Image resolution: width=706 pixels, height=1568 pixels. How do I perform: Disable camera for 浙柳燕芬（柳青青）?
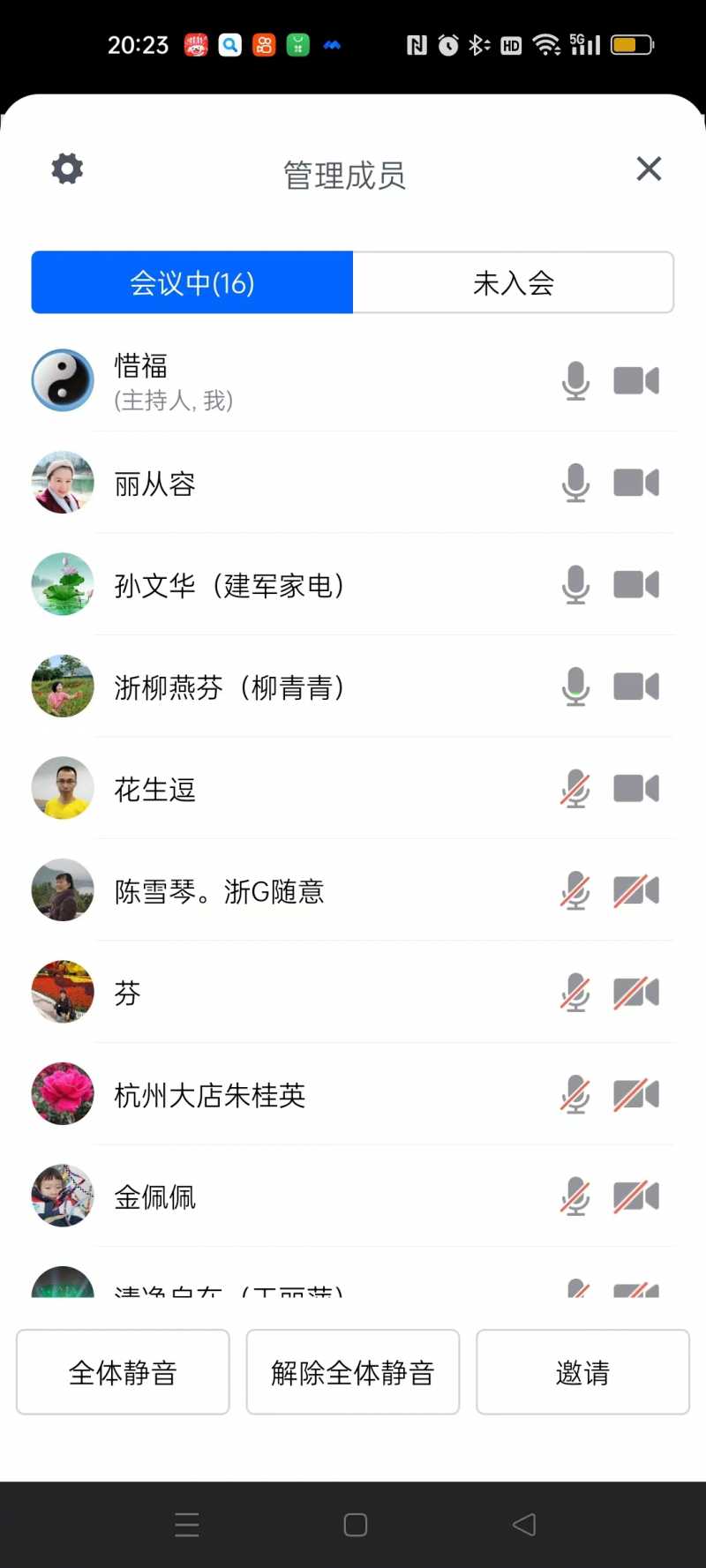point(636,686)
